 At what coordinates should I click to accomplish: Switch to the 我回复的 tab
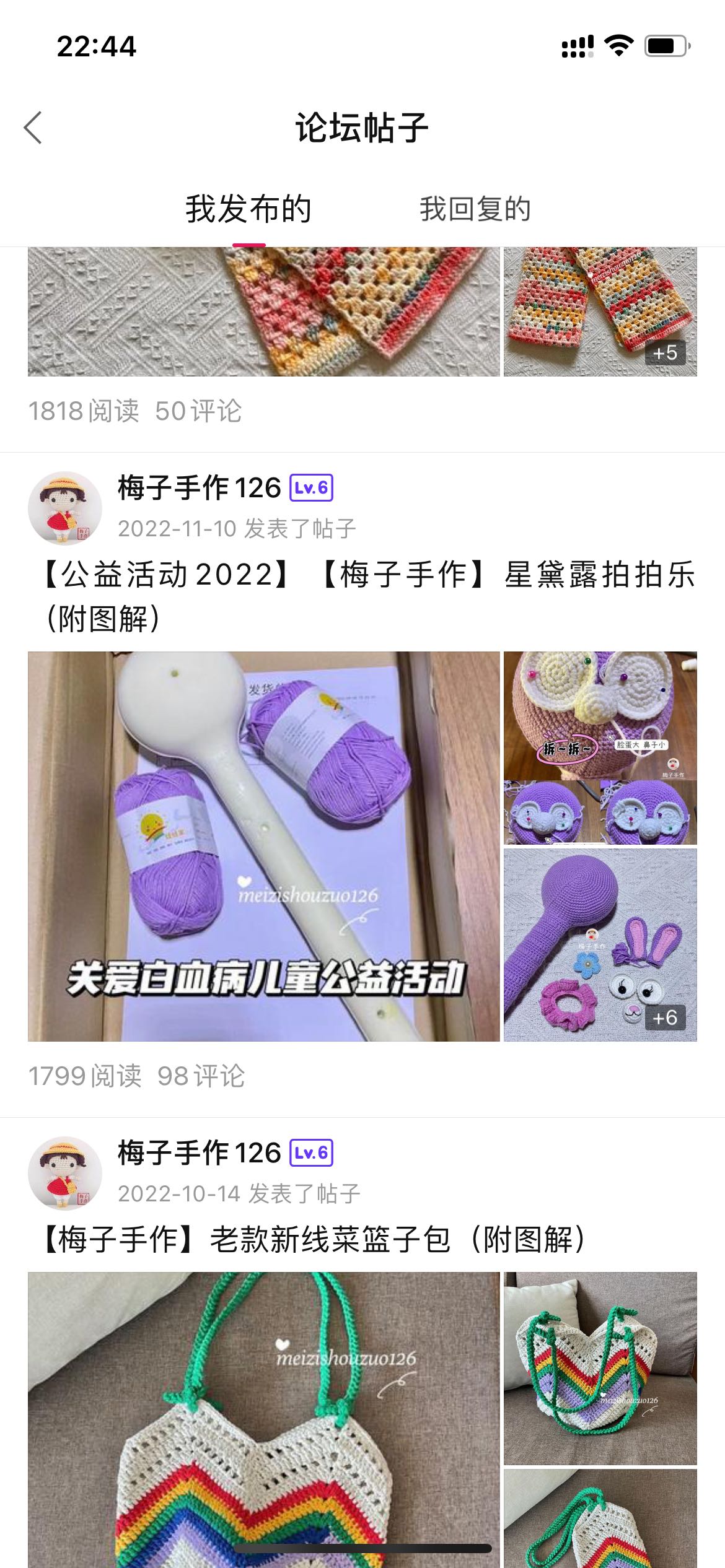tap(475, 209)
